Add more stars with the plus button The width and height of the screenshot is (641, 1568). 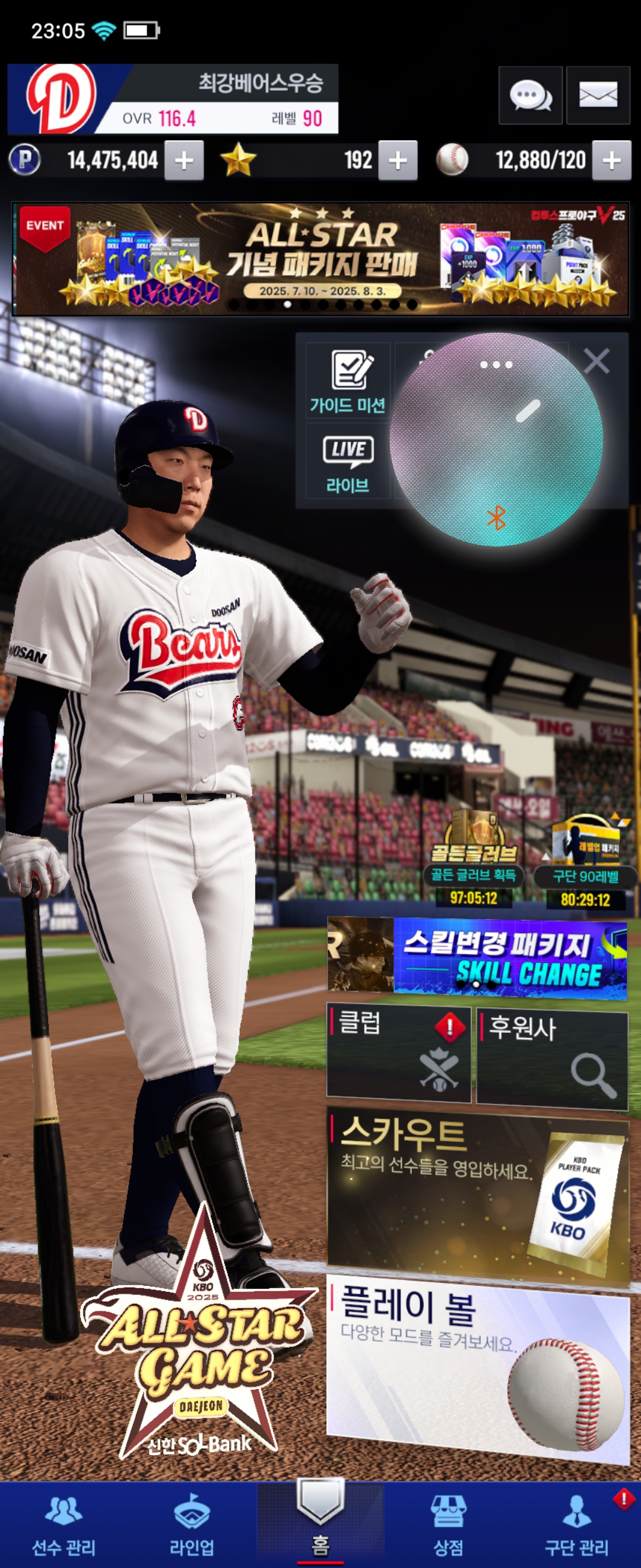(397, 161)
